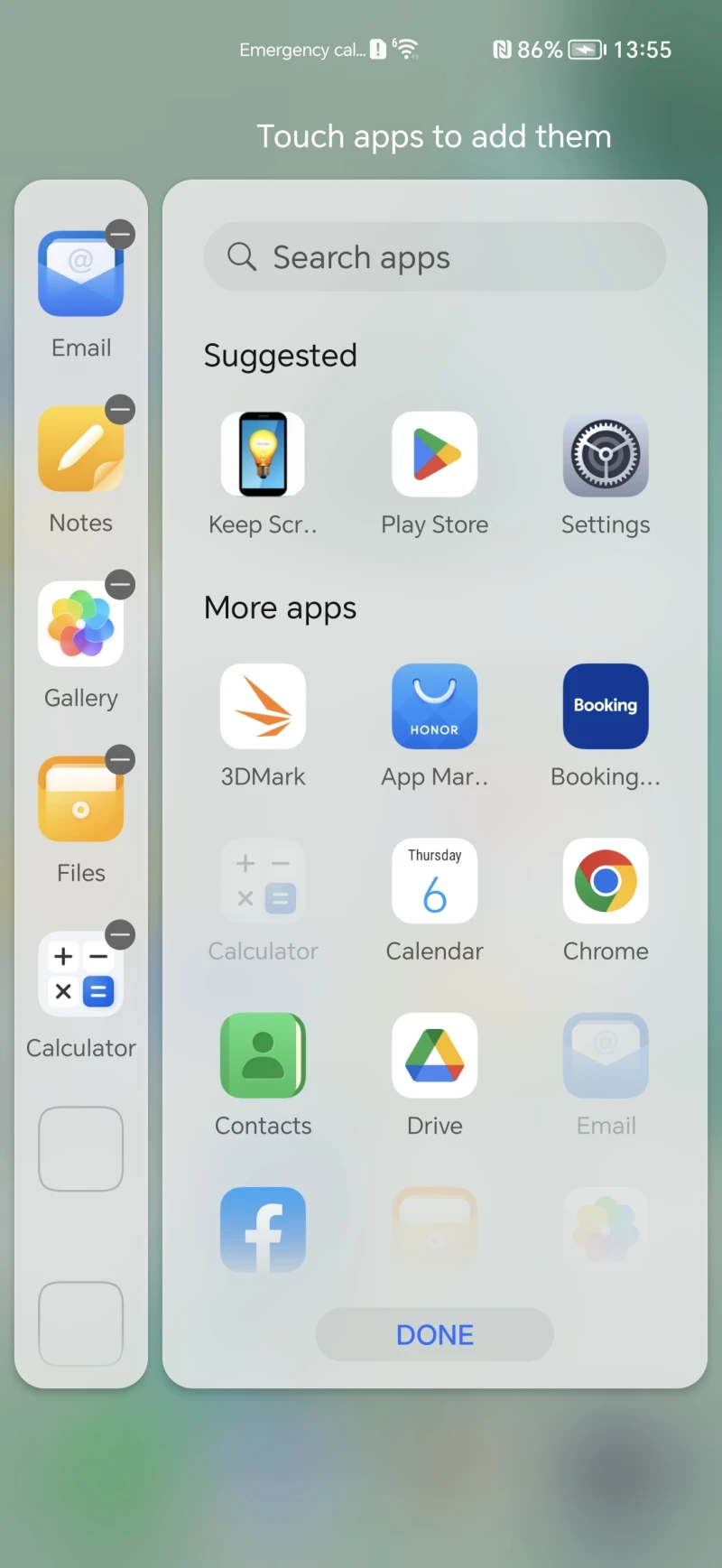Add the Facebook app
The height and width of the screenshot is (1568, 722).
pos(263,1229)
